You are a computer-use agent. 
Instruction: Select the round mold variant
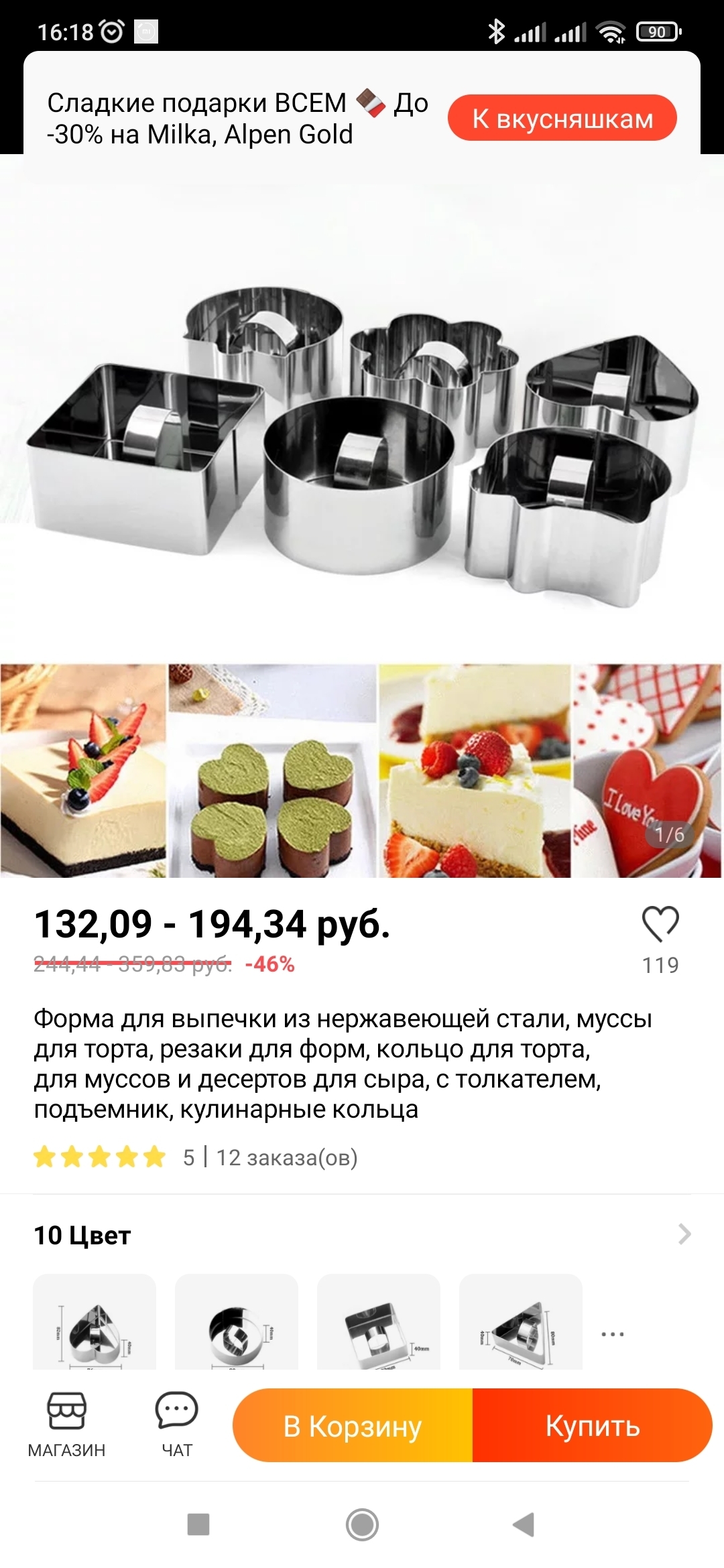pyautogui.click(x=237, y=1321)
